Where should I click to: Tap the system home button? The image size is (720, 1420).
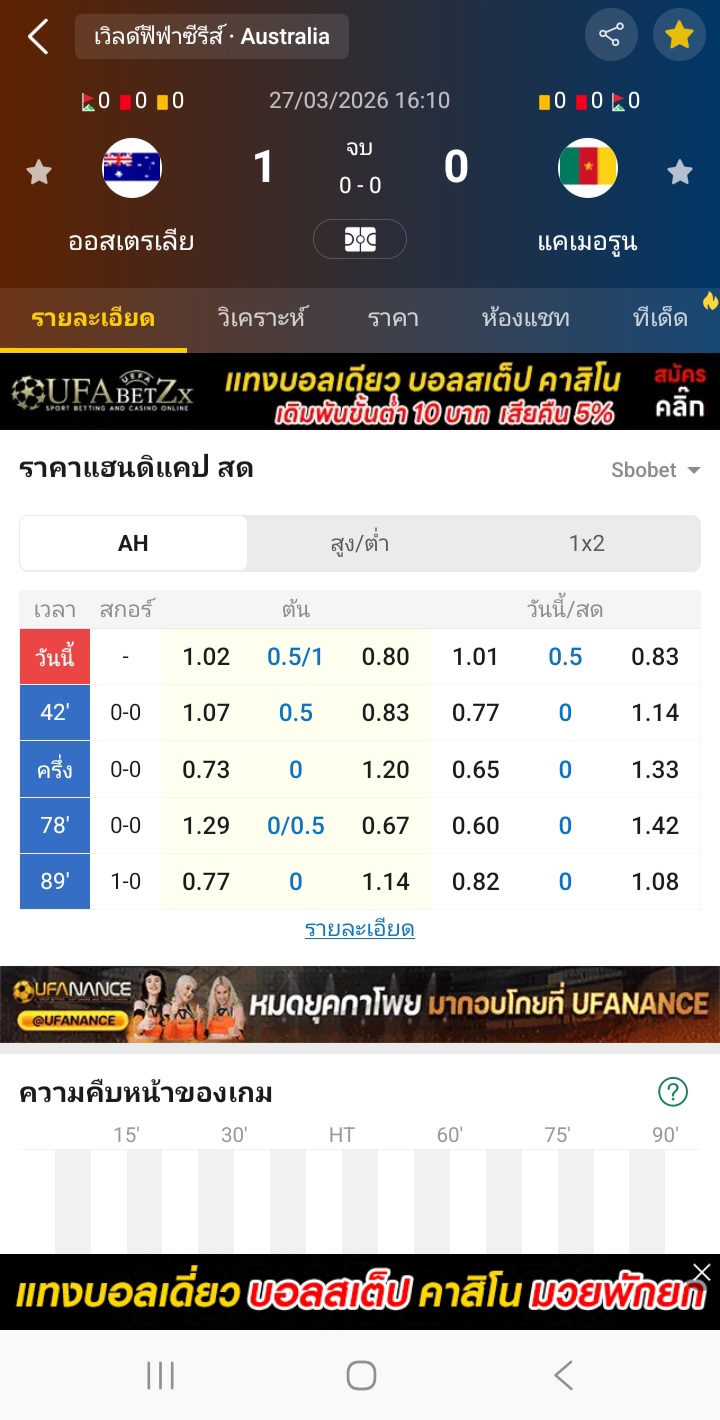click(360, 1376)
